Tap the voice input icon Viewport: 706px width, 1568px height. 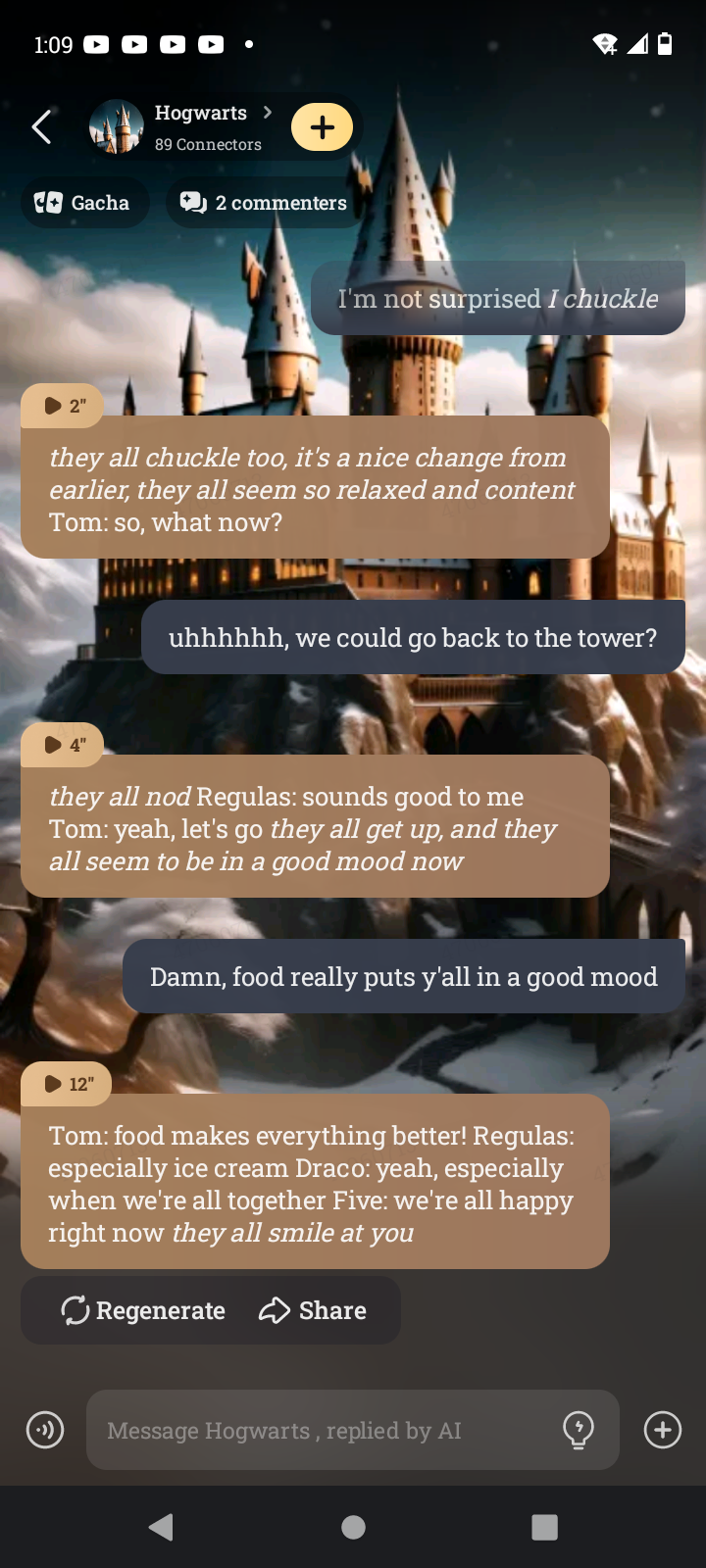pos(45,1430)
